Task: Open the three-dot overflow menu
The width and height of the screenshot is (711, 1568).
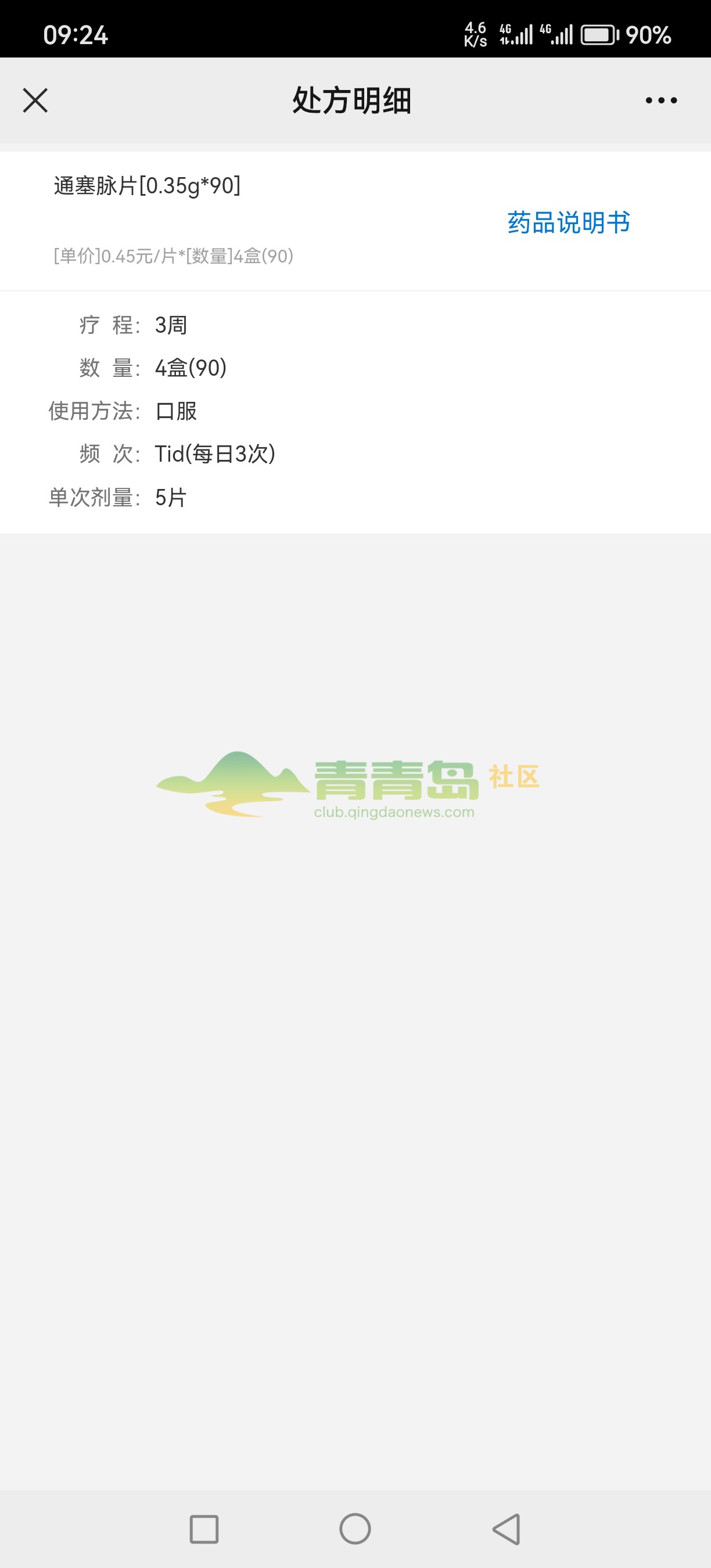Action: click(x=661, y=100)
